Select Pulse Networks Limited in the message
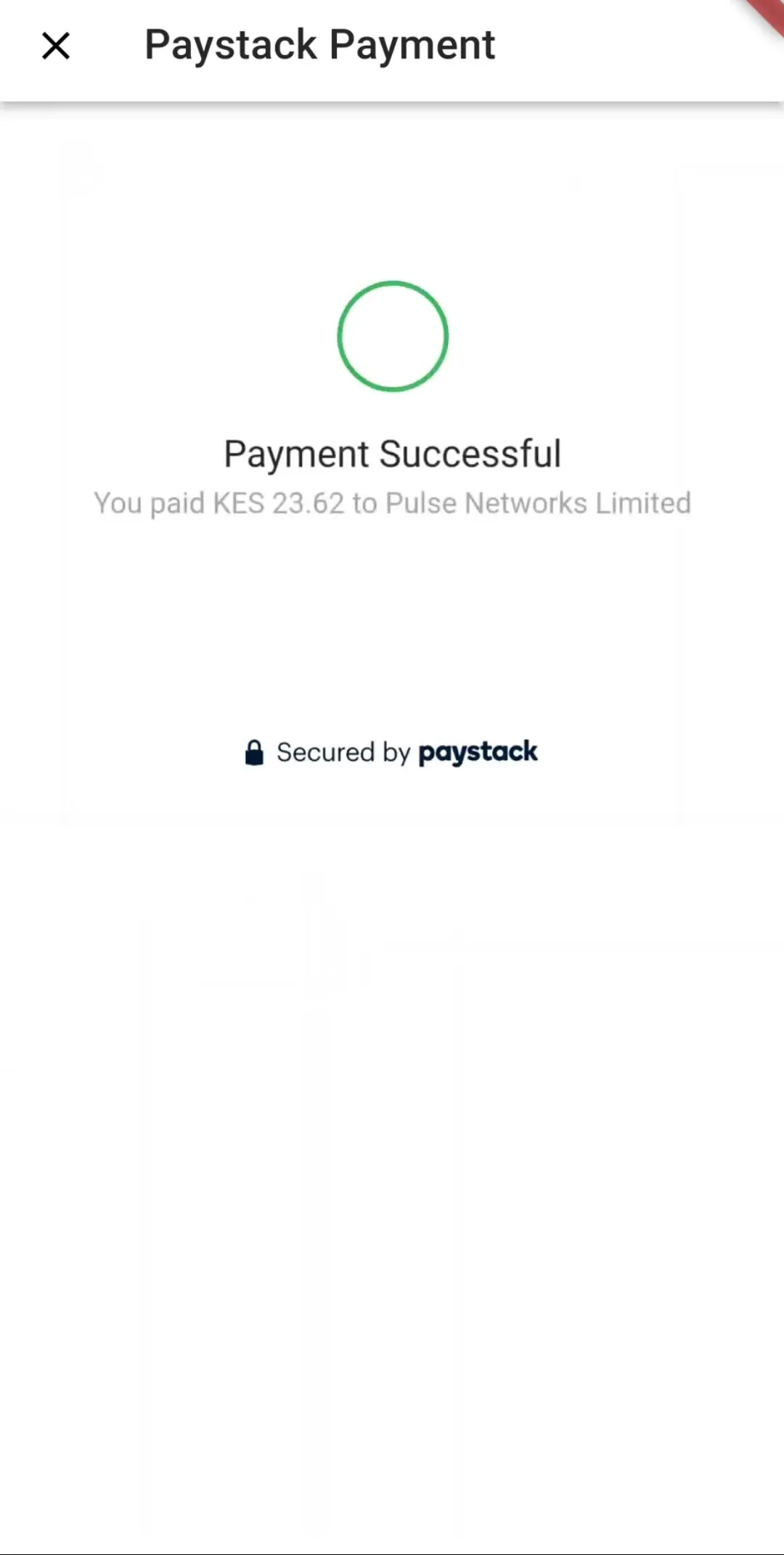Screen dimensions: 784x1555 (539, 502)
